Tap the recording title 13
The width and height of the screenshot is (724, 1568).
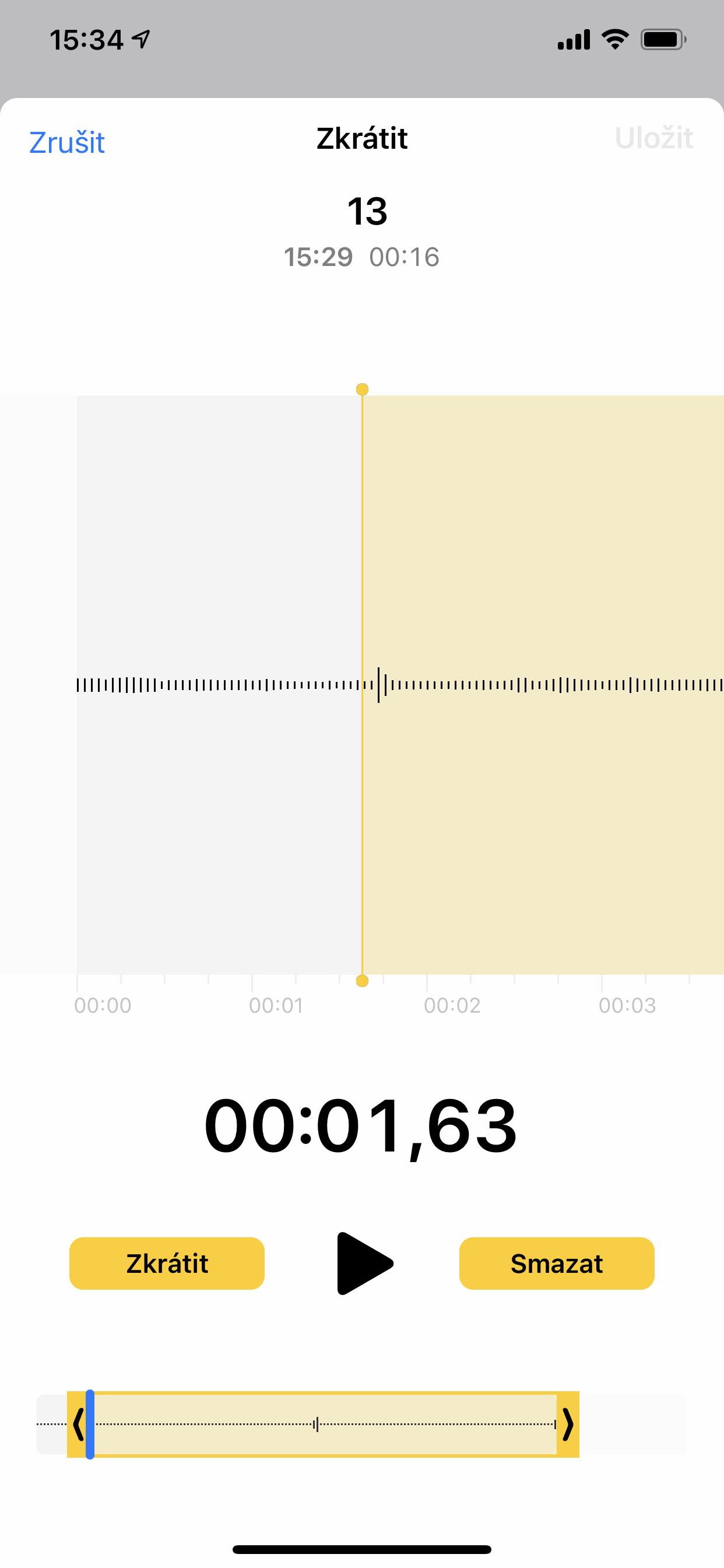tap(367, 212)
